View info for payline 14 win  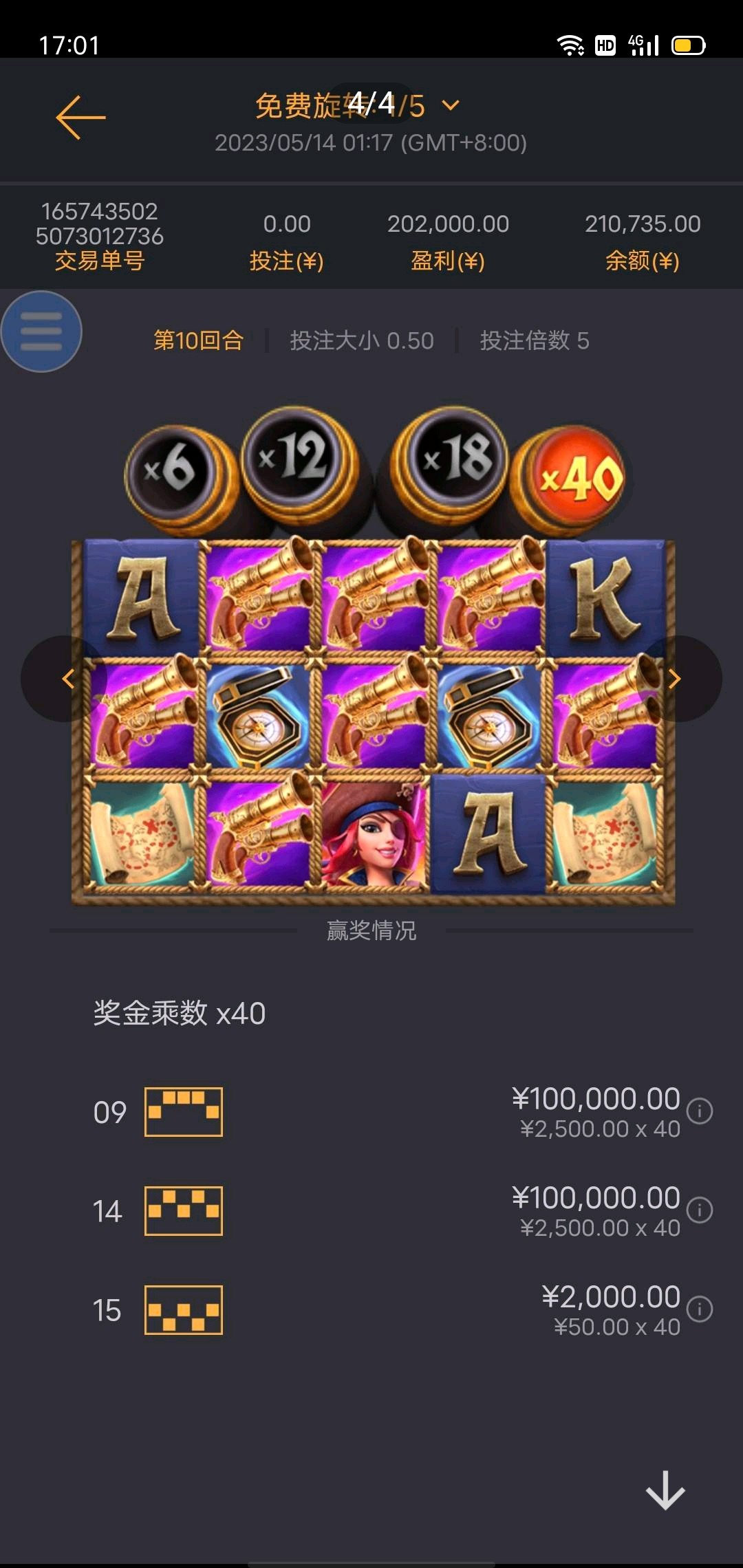click(700, 1210)
